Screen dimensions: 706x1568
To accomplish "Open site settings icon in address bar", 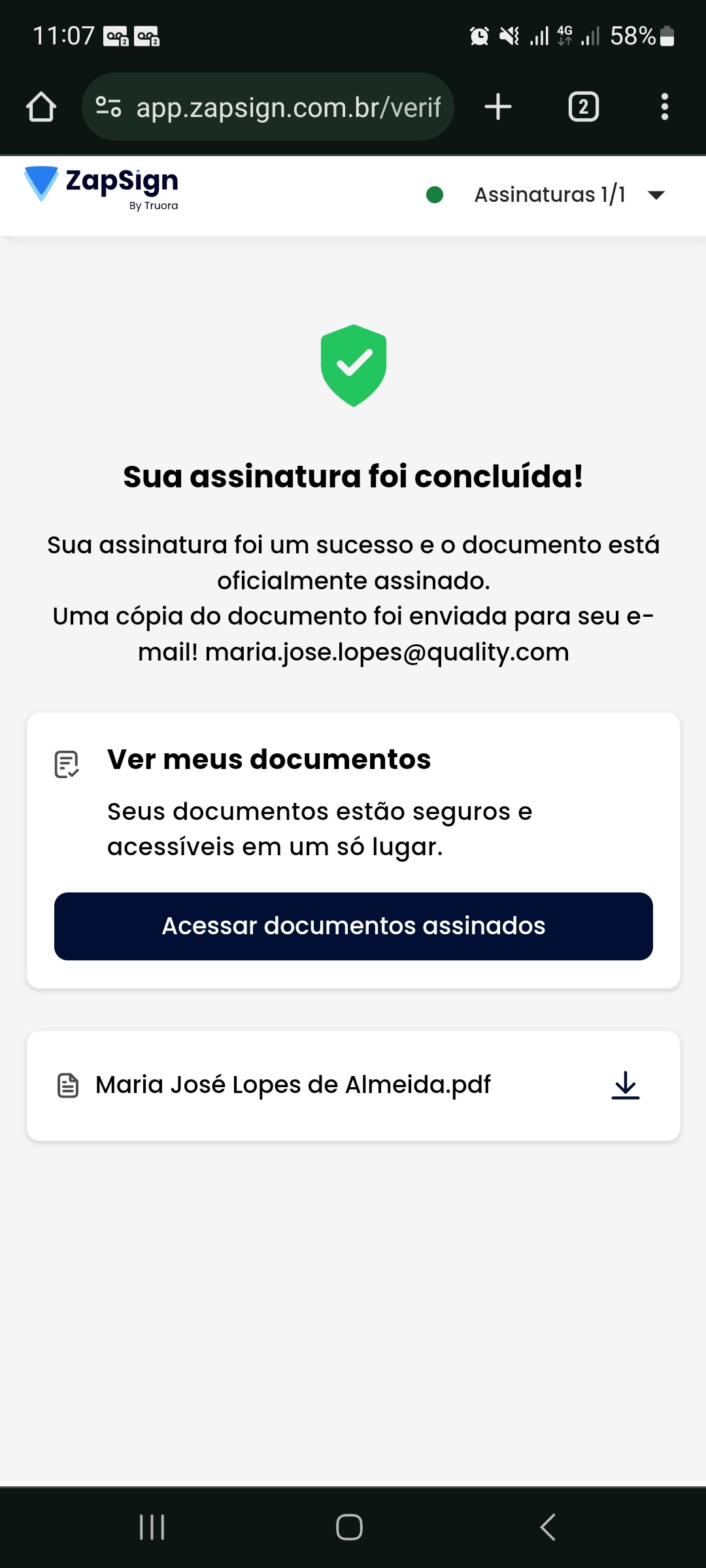I will (108, 106).
